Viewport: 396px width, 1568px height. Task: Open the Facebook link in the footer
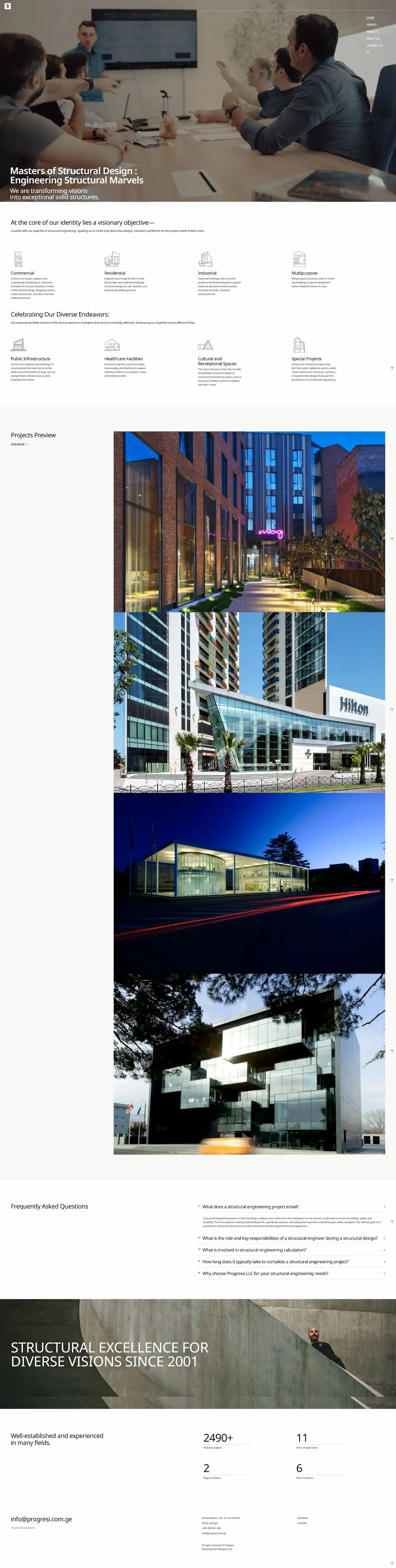[302, 1518]
